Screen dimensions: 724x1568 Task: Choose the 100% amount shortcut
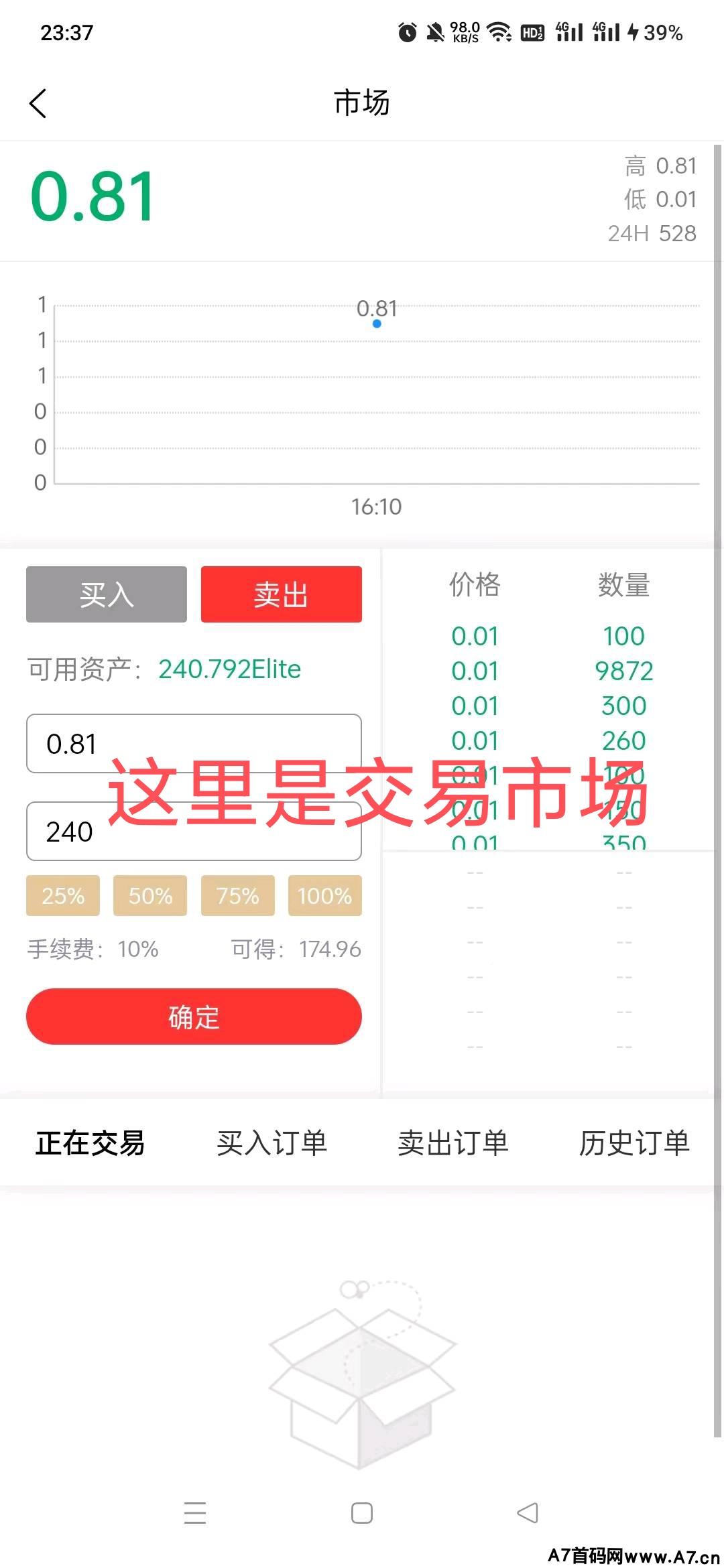[325, 895]
